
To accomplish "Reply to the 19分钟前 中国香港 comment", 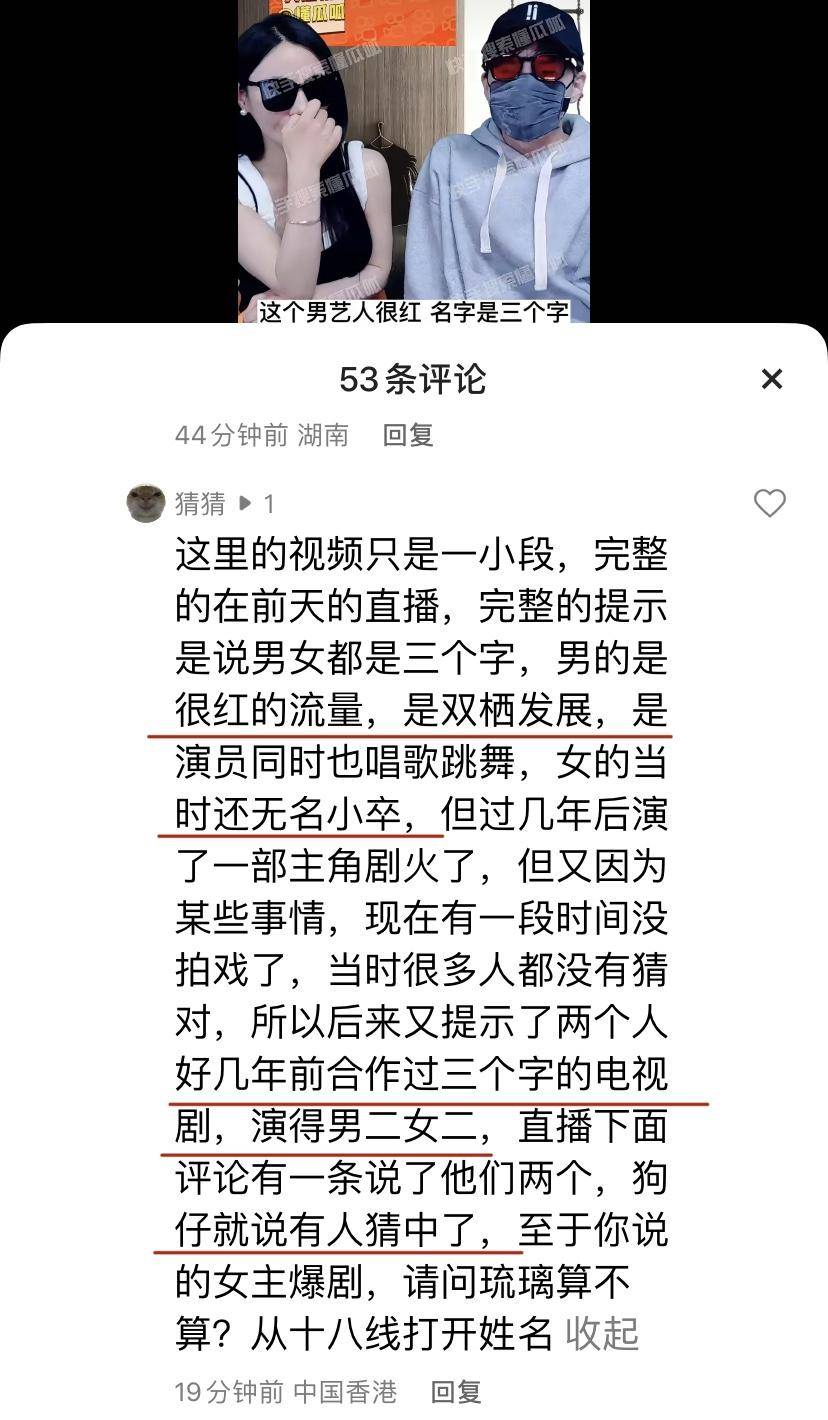I will pyautogui.click(x=456, y=1391).
